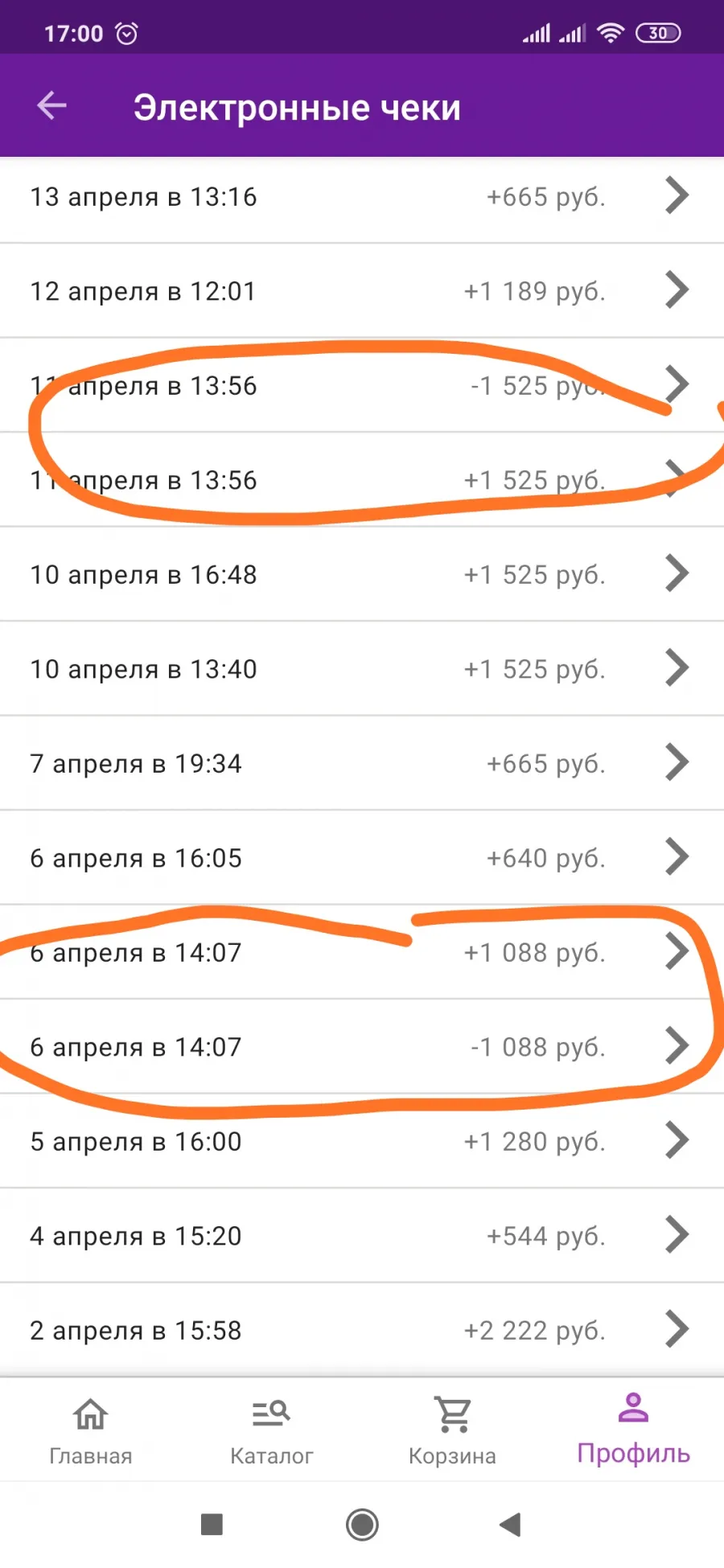Go back from Электронные чеки
The width and height of the screenshot is (724, 1568).
coord(52,106)
